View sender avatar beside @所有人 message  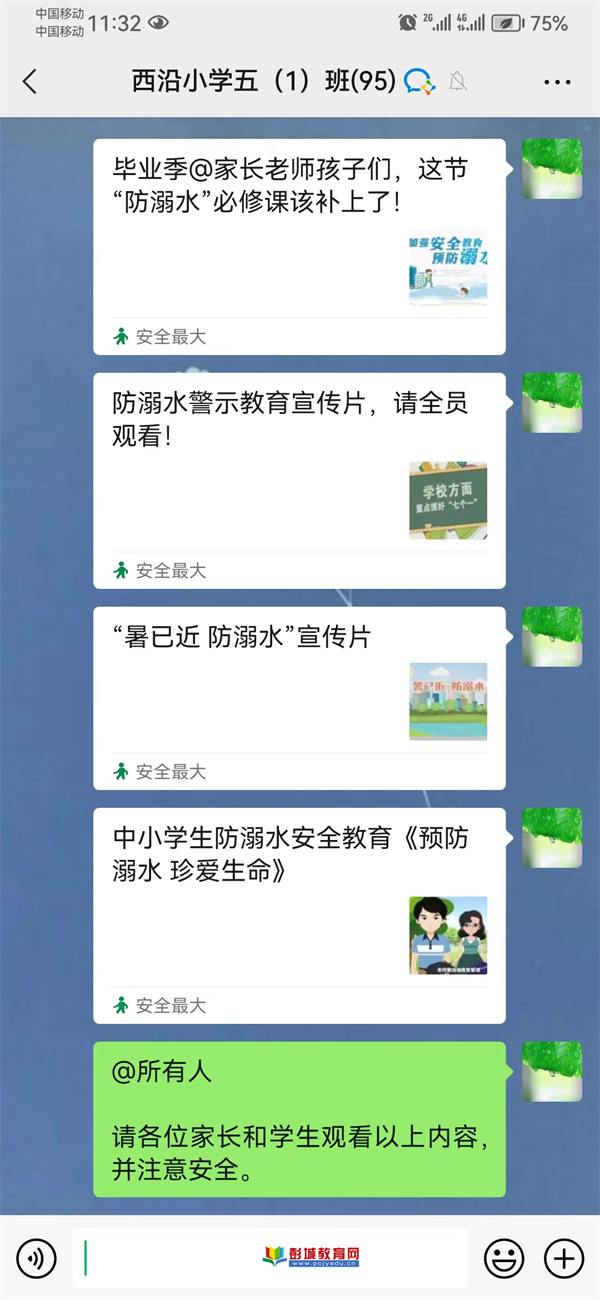tap(551, 1071)
